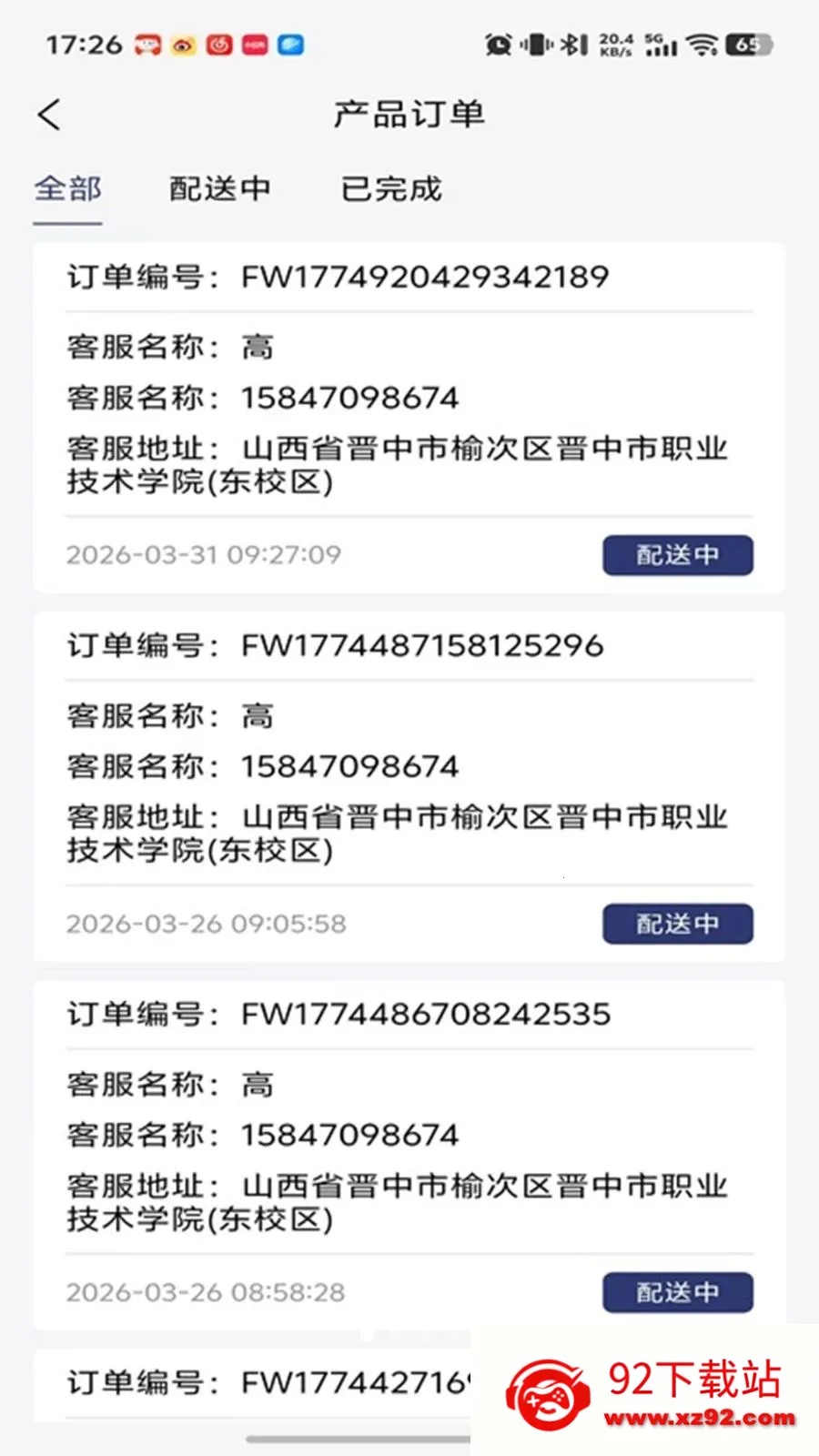
Task: Switch to the 已完成 tab
Action: click(389, 189)
